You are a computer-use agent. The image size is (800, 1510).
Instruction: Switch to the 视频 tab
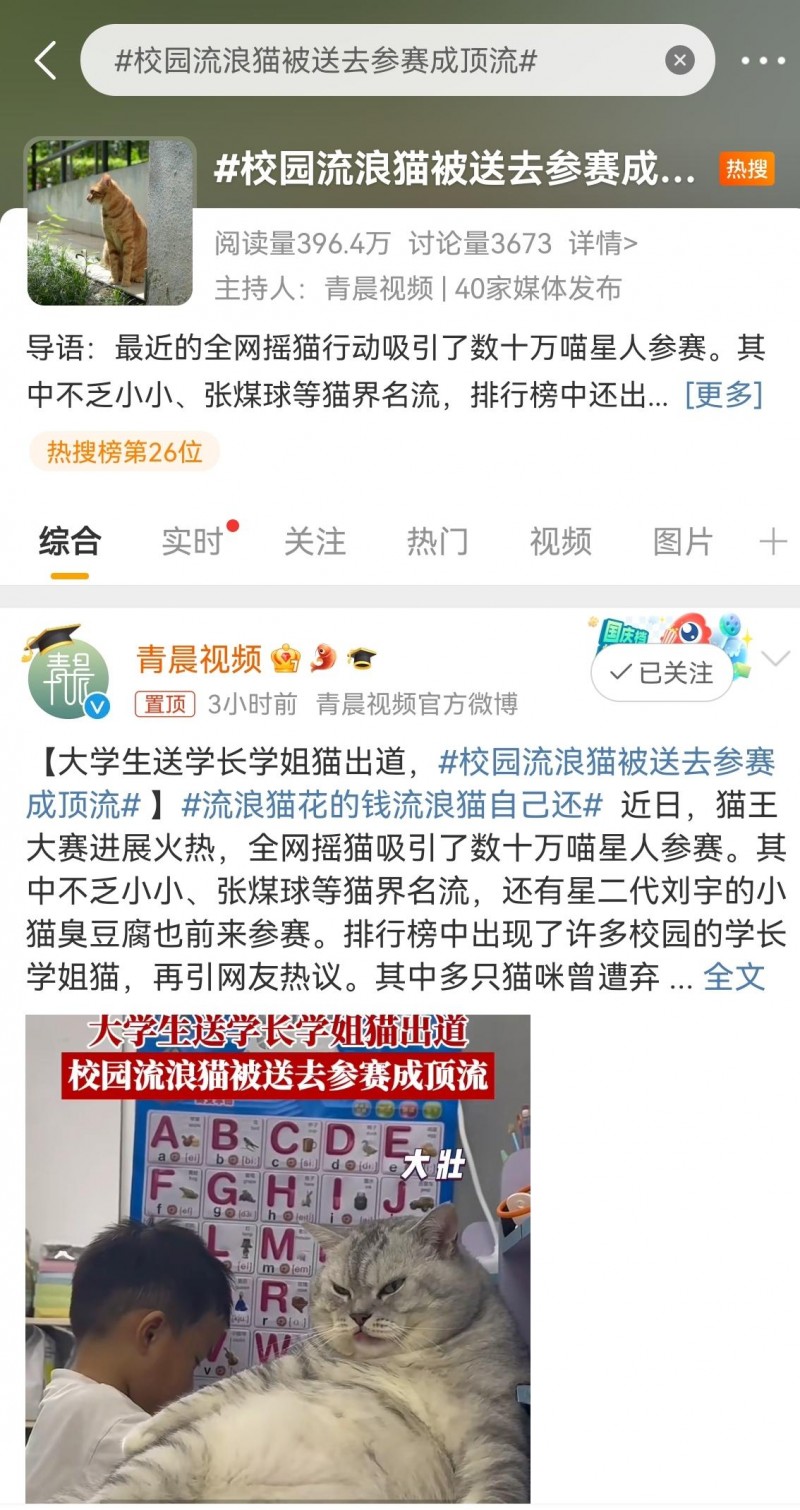pos(560,542)
